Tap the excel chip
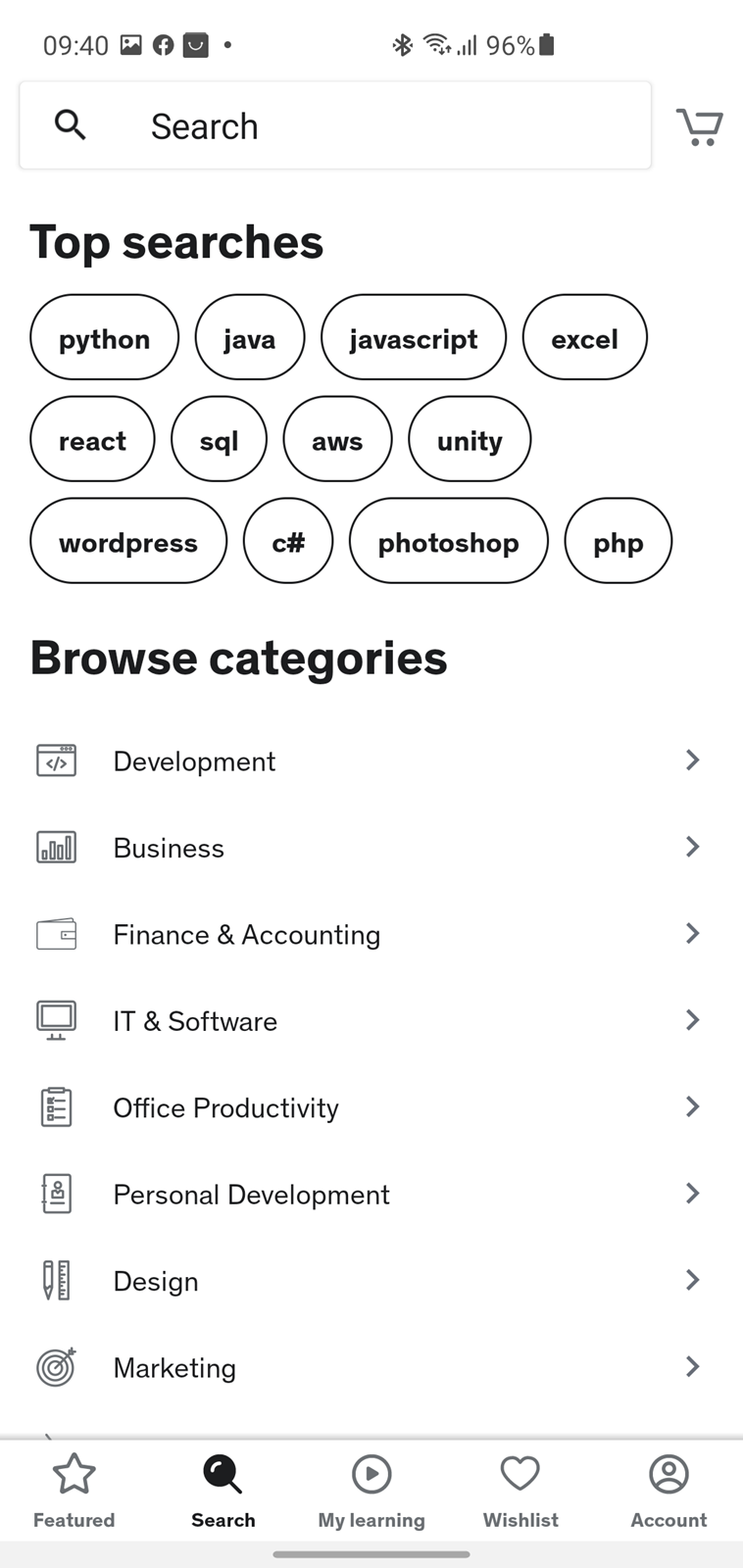Screen dimensions: 743x1568 585,338
